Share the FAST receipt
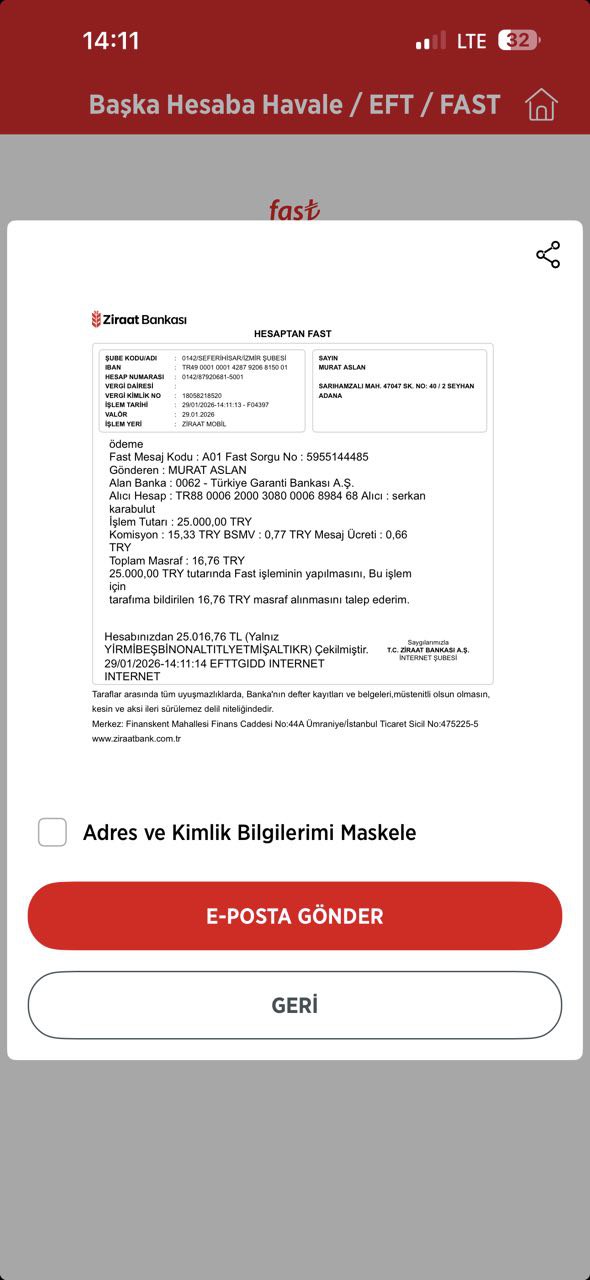 point(548,255)
